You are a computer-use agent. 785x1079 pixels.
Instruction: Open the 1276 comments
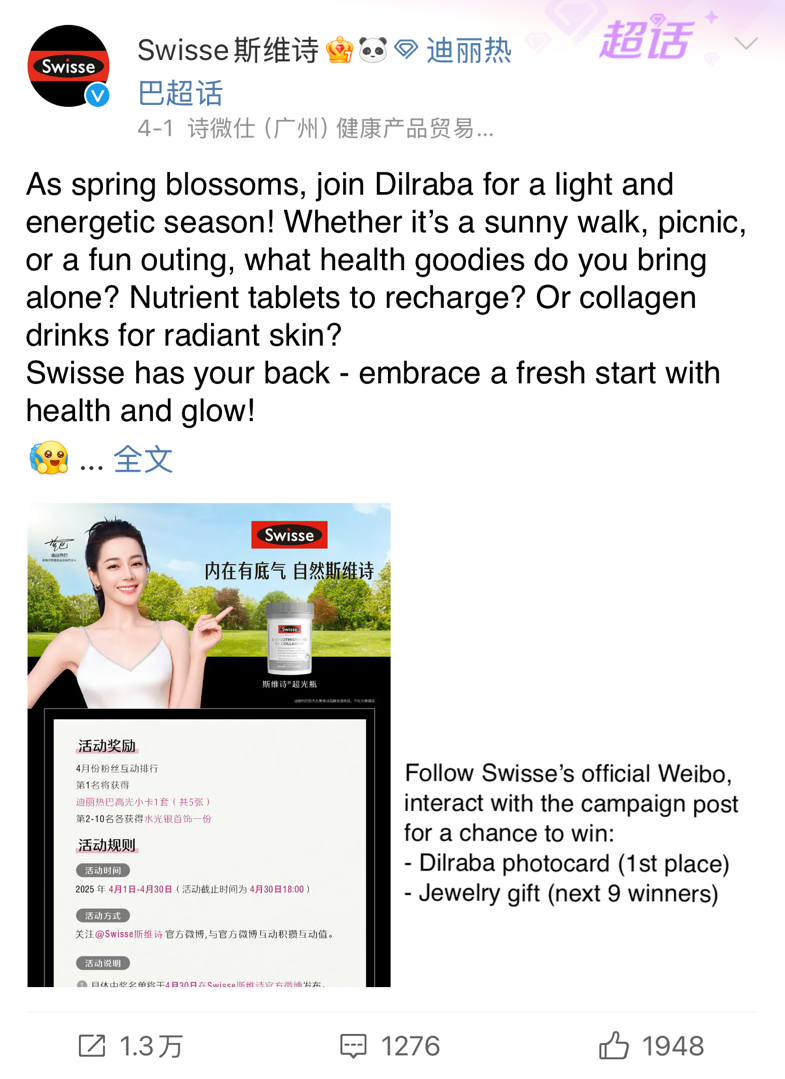pyautogui.click(x=390, y=1046)
